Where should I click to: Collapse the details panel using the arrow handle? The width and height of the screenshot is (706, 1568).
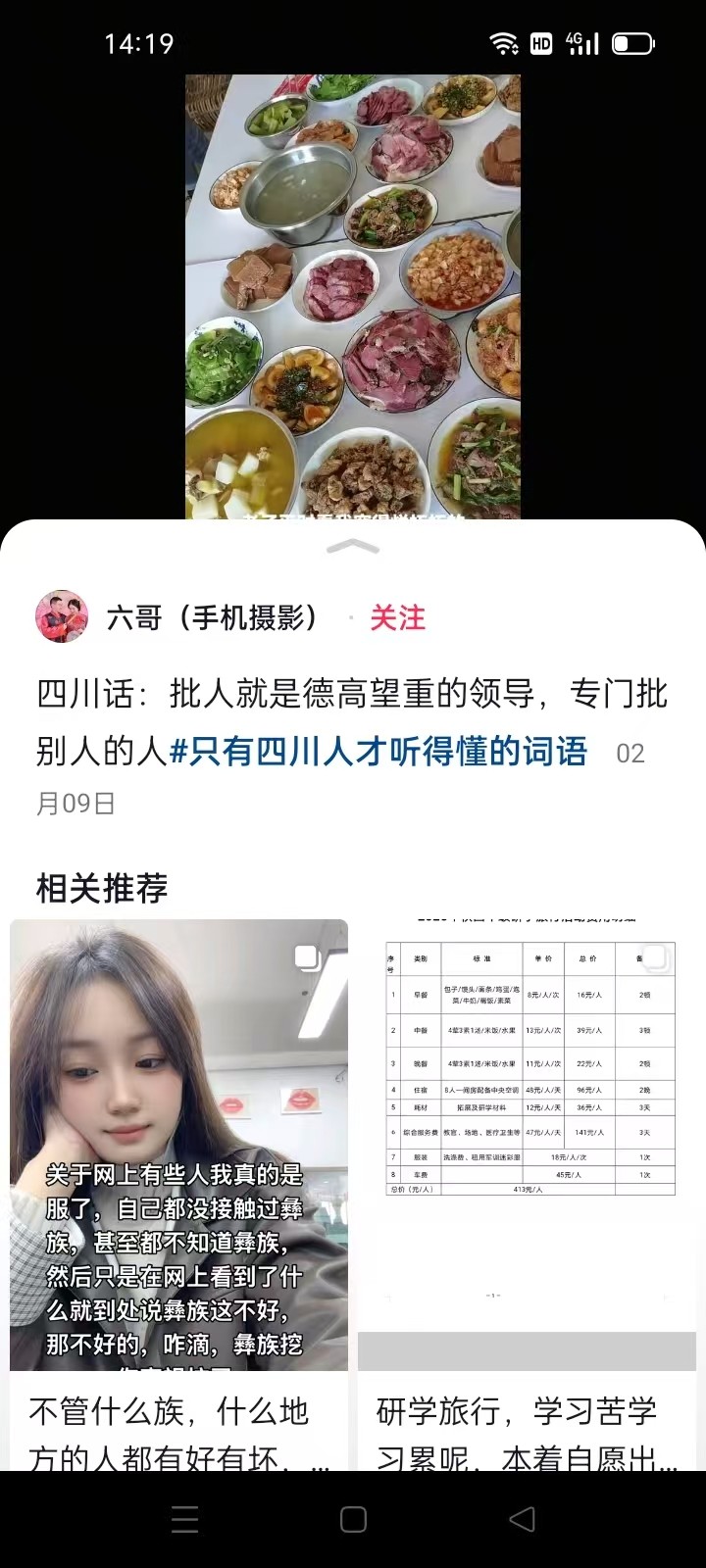(x=353, y=547)
